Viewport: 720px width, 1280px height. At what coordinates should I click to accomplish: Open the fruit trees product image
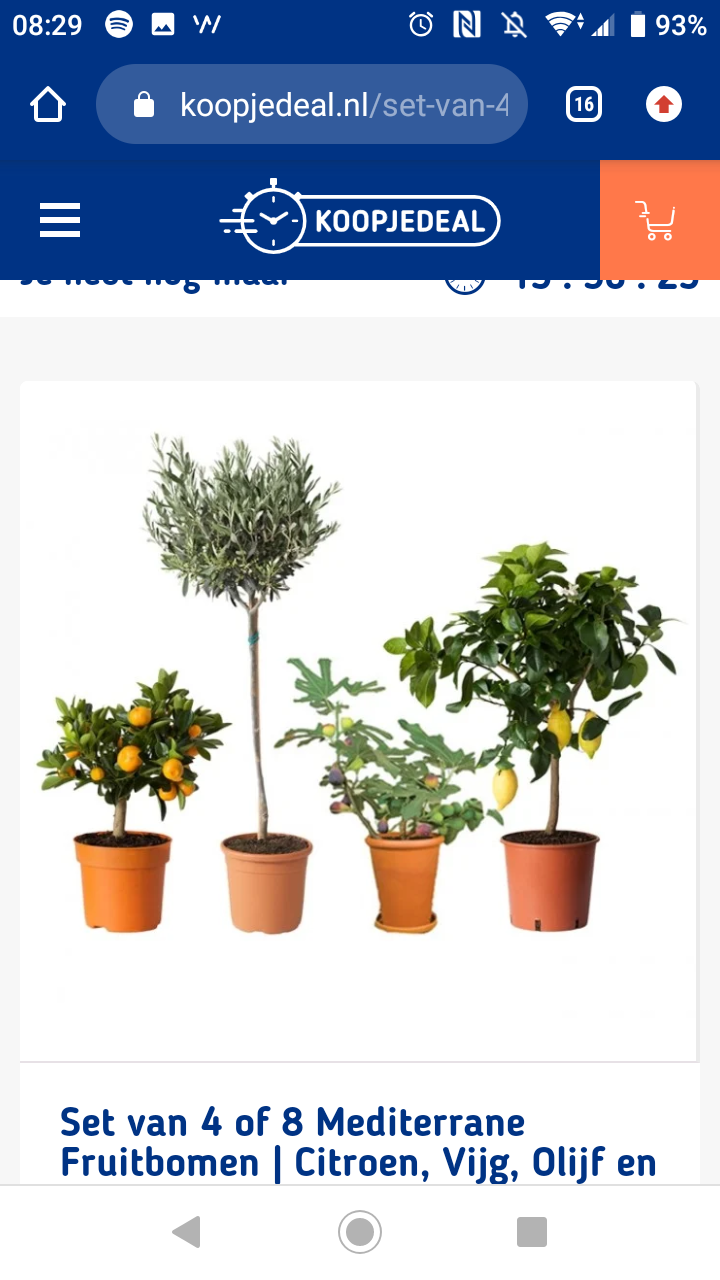[358, 720]
